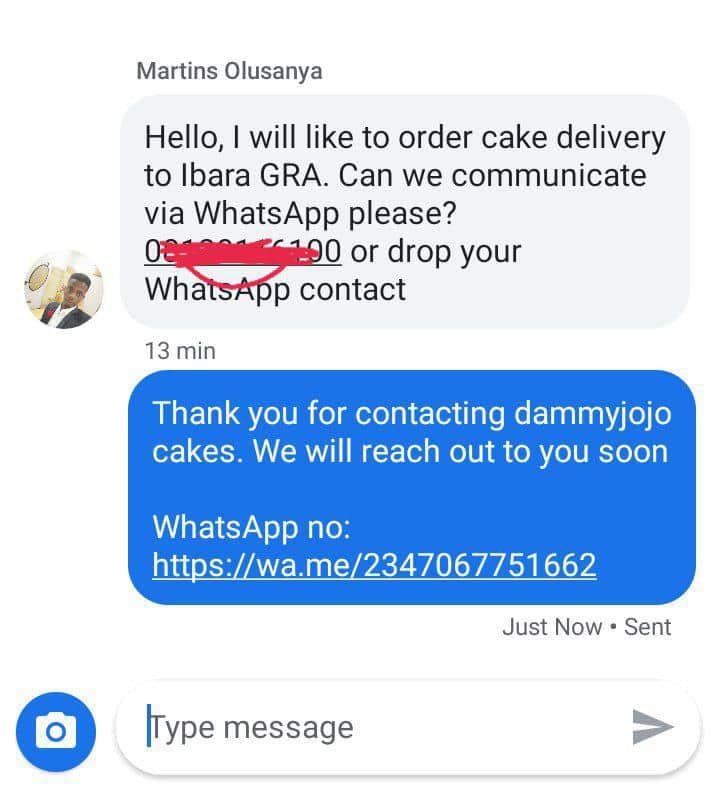The image size is (720, 788).
Task: Open the wa.me WhatsApp link
Action: pyautogui.click(x=374, y=566)
